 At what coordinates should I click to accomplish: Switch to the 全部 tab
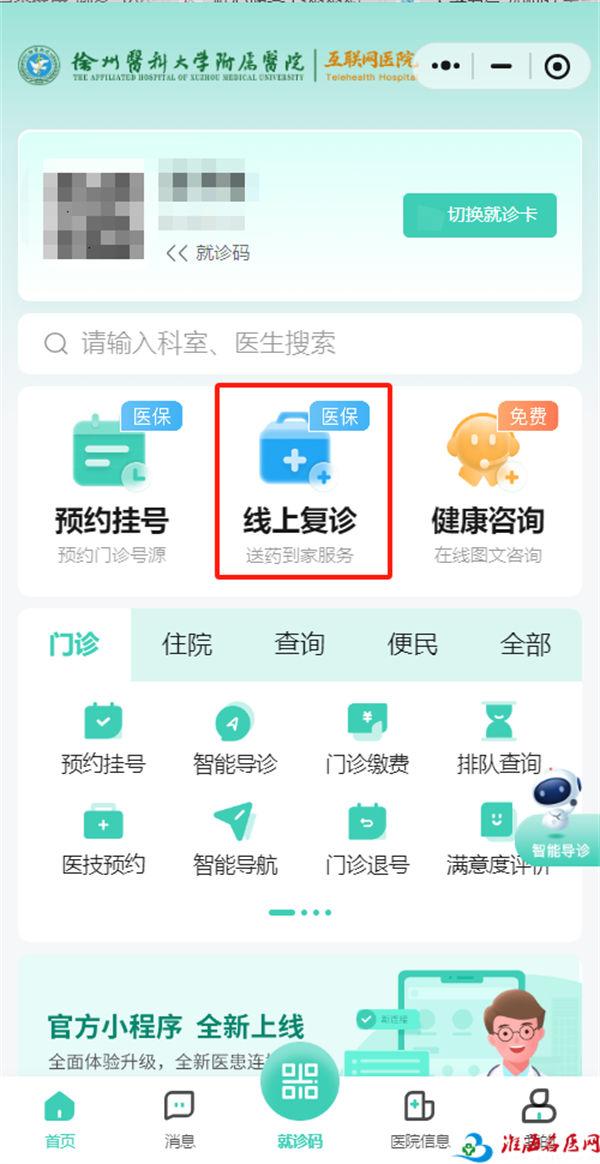(525, 644)
